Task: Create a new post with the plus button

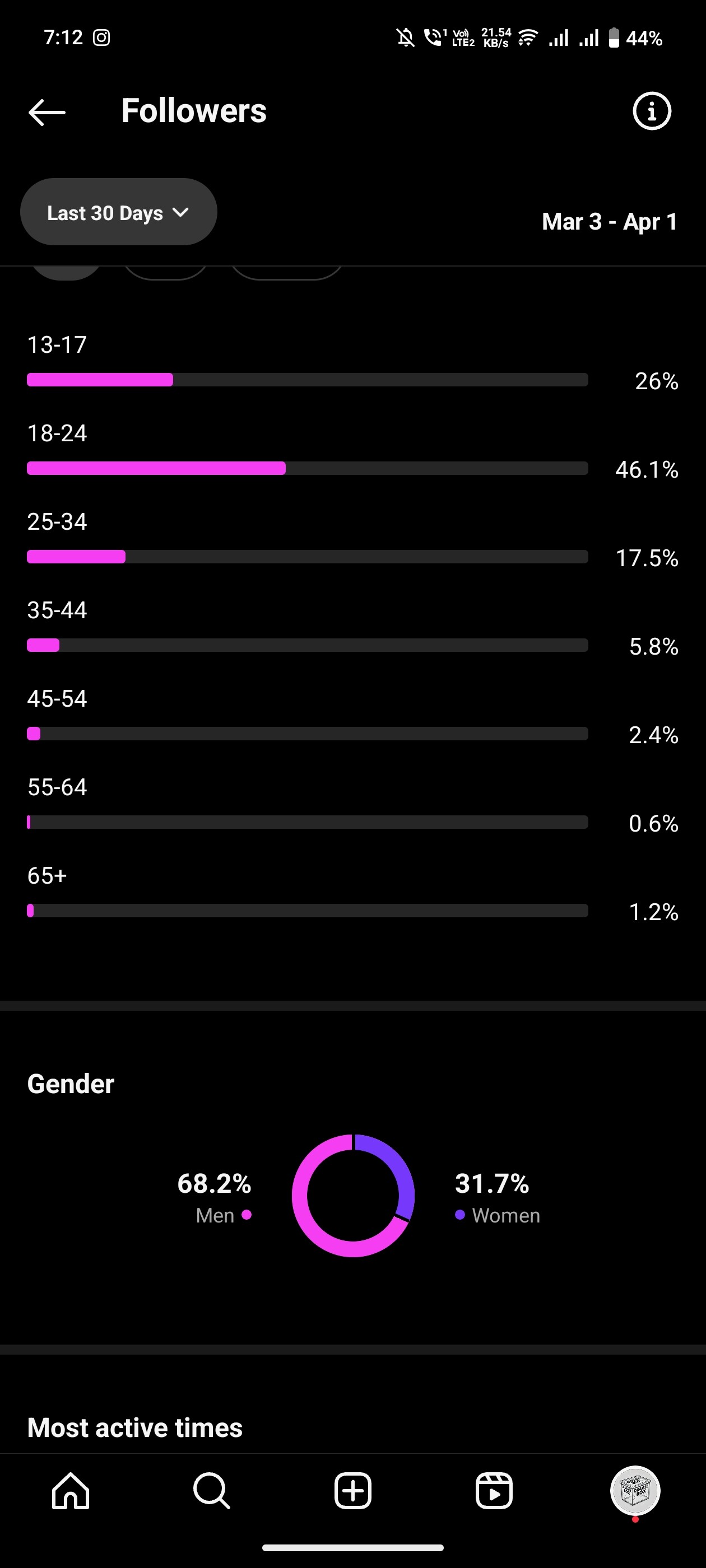Action: (x=352, y=1491)
